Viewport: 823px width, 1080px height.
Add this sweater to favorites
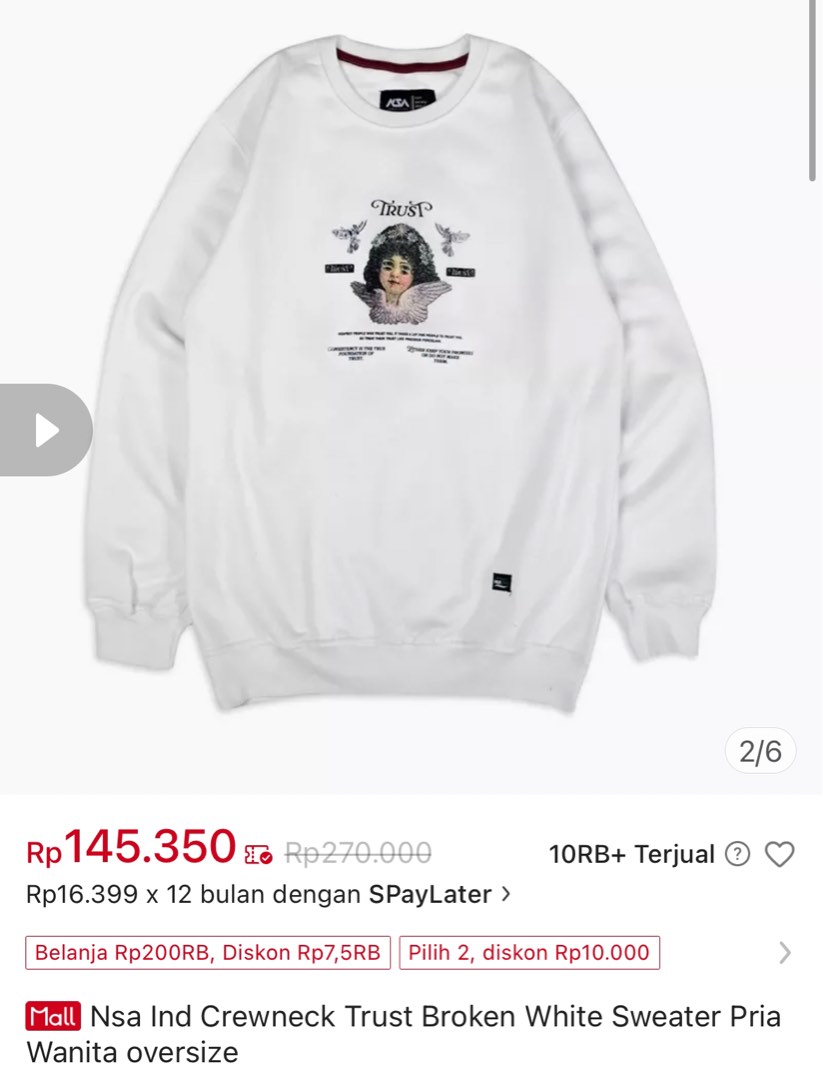tap(779, 854)
